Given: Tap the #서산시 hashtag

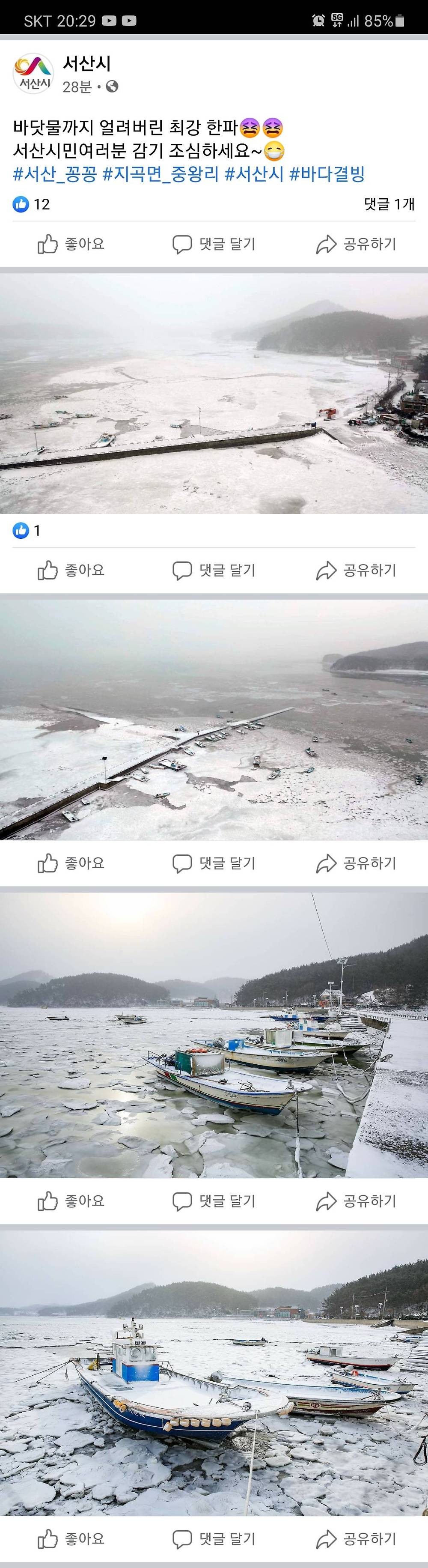Looking at the screenshot, I should (254, 174).
